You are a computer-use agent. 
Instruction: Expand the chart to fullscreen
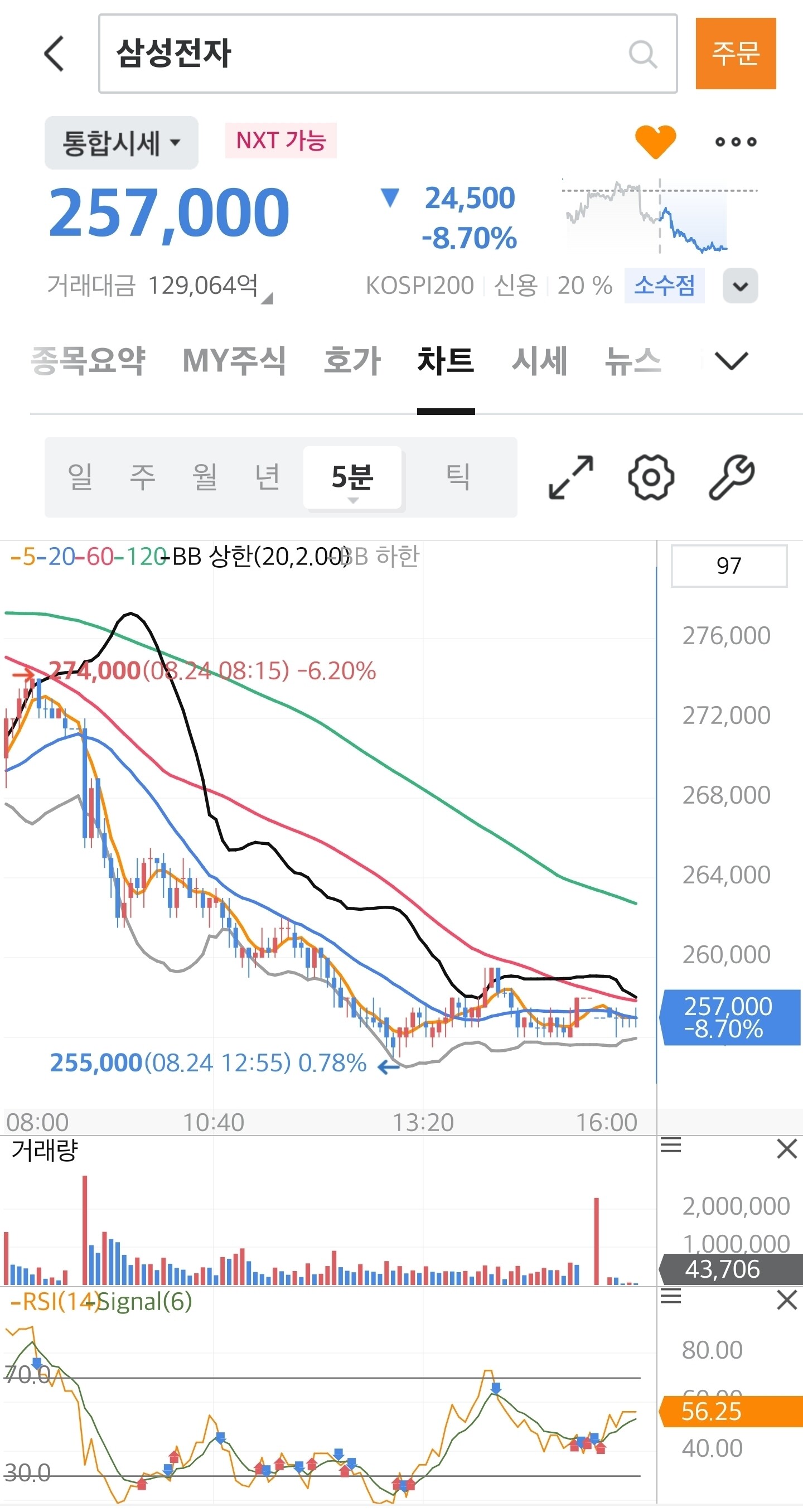(x=570, y=477)
